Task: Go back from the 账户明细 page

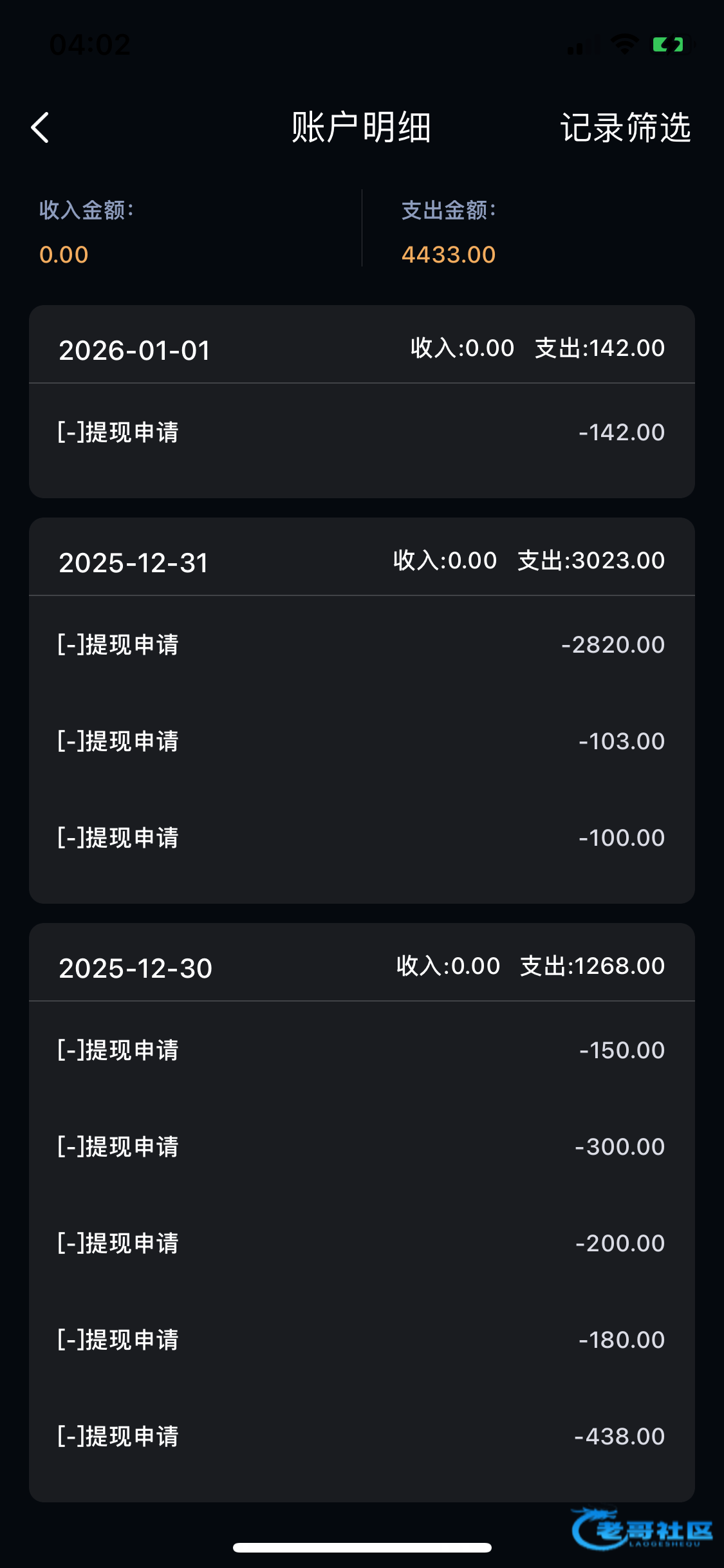Action: pyautogui.click(x=41, y=127)
